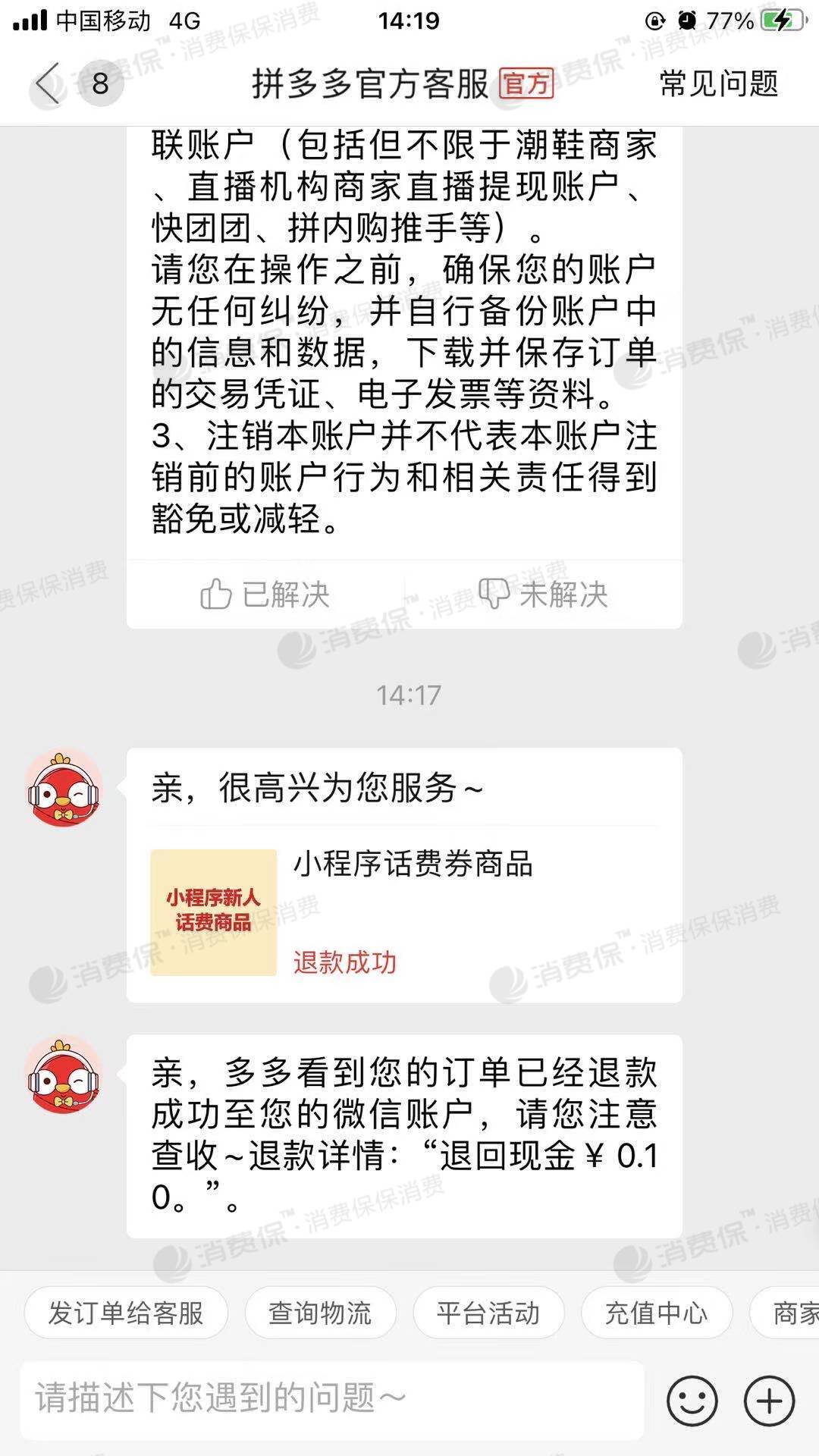Open the emoji picker

coord(692,1401)
